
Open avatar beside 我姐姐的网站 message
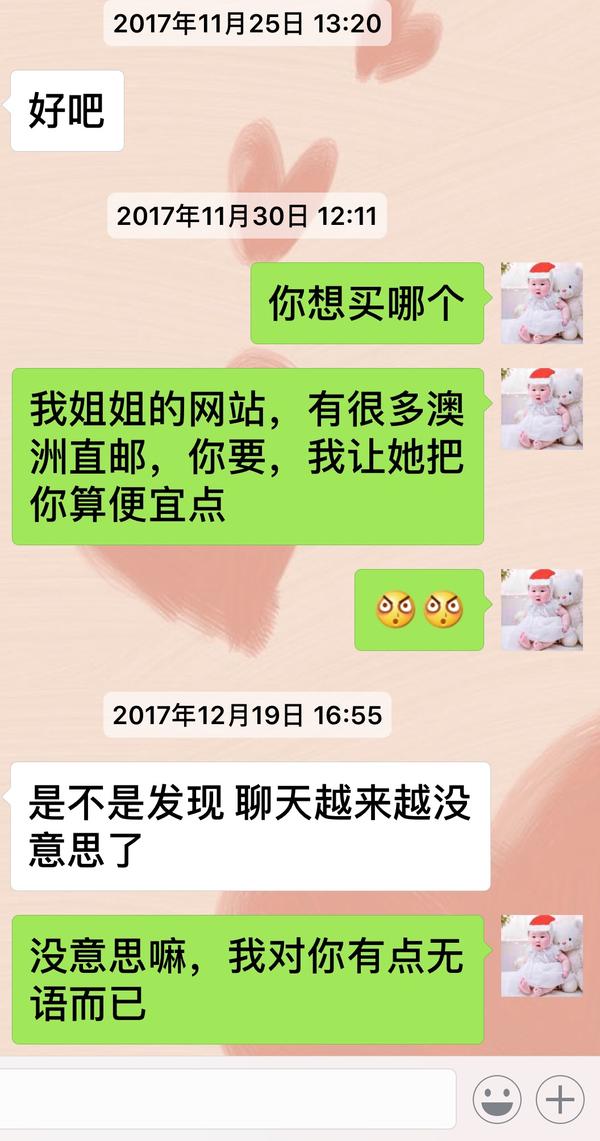[x=542, y=408]
